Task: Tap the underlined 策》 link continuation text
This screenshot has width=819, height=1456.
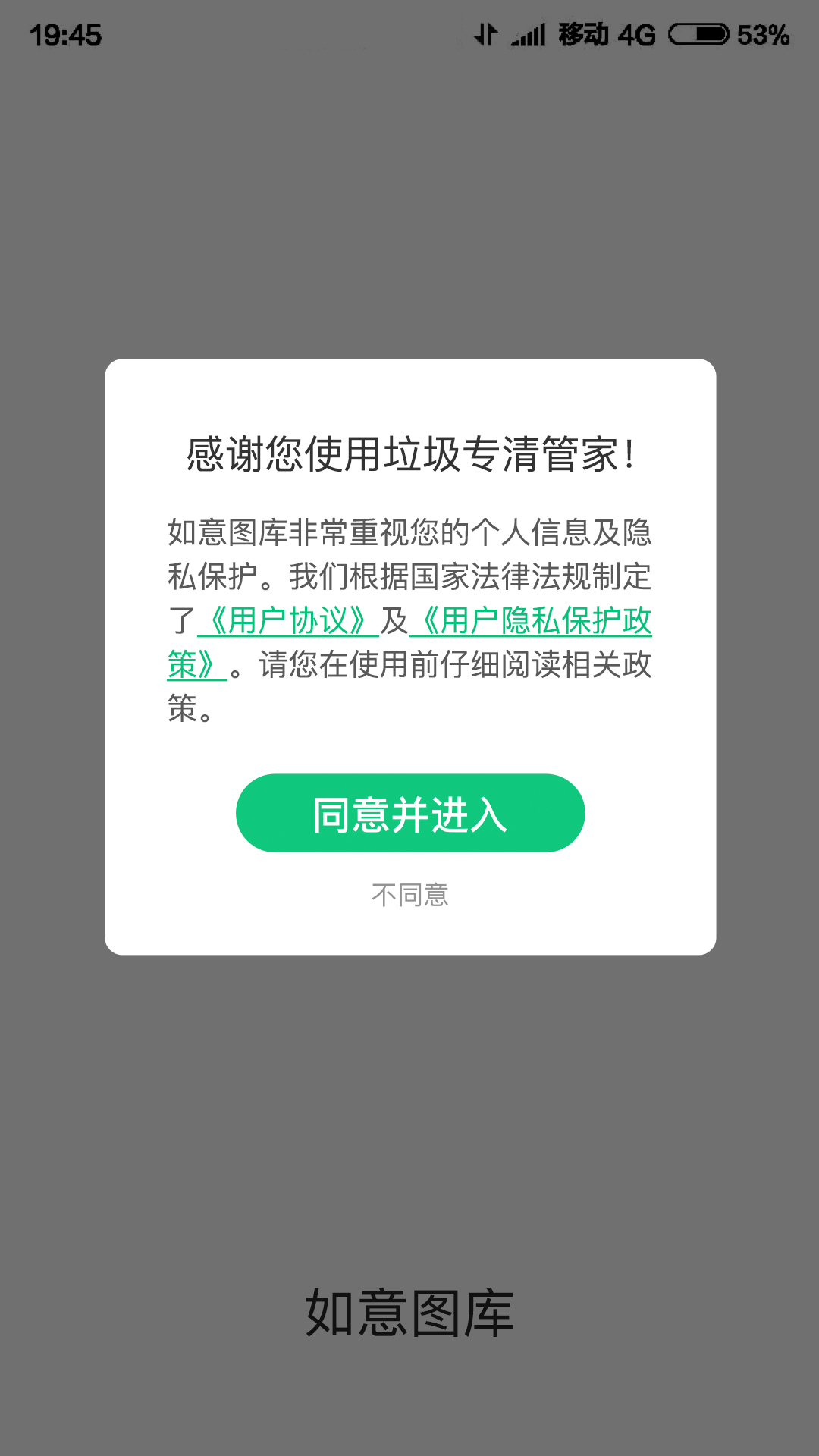Action: pos(191,665)
